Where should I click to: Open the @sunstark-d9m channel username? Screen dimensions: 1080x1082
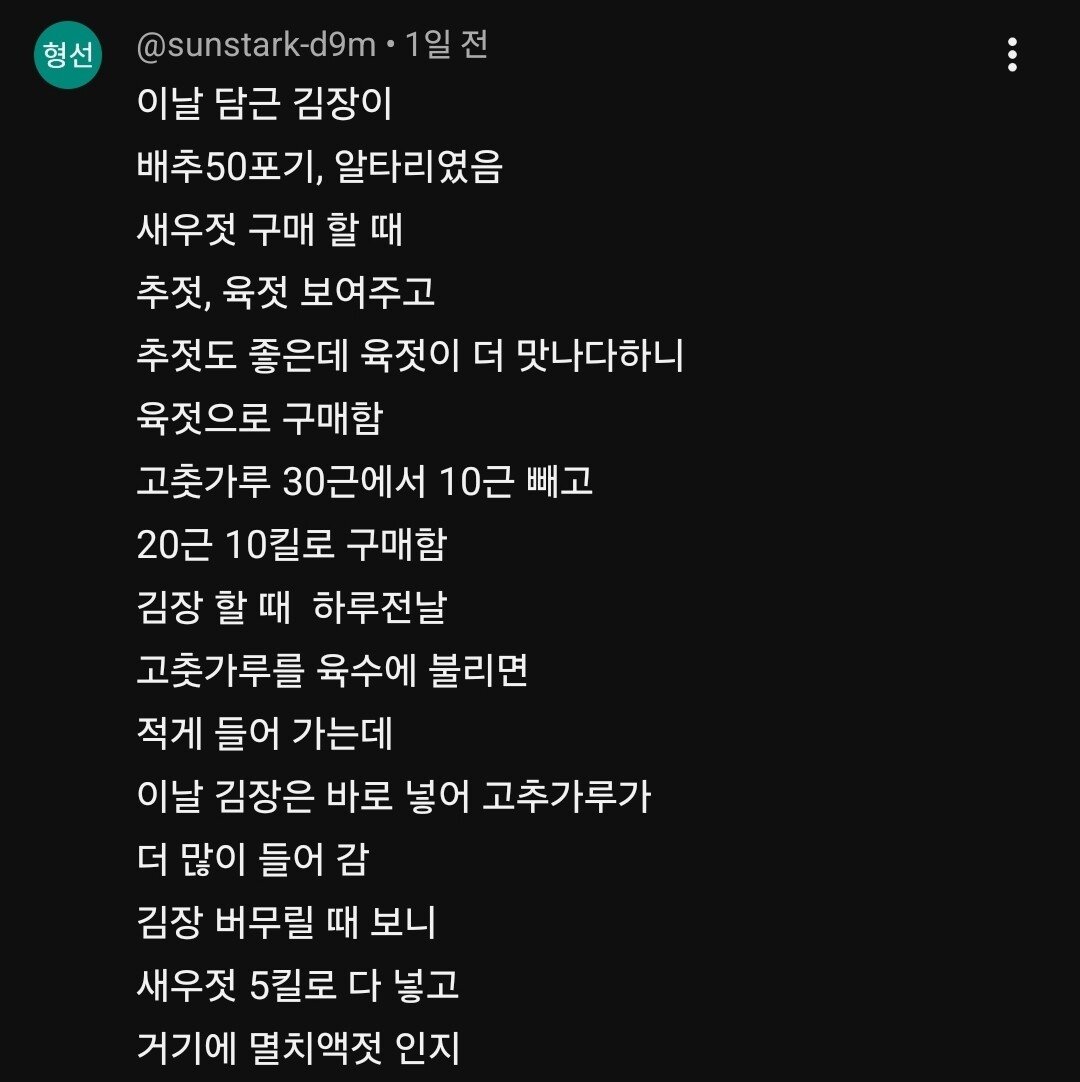256,46
